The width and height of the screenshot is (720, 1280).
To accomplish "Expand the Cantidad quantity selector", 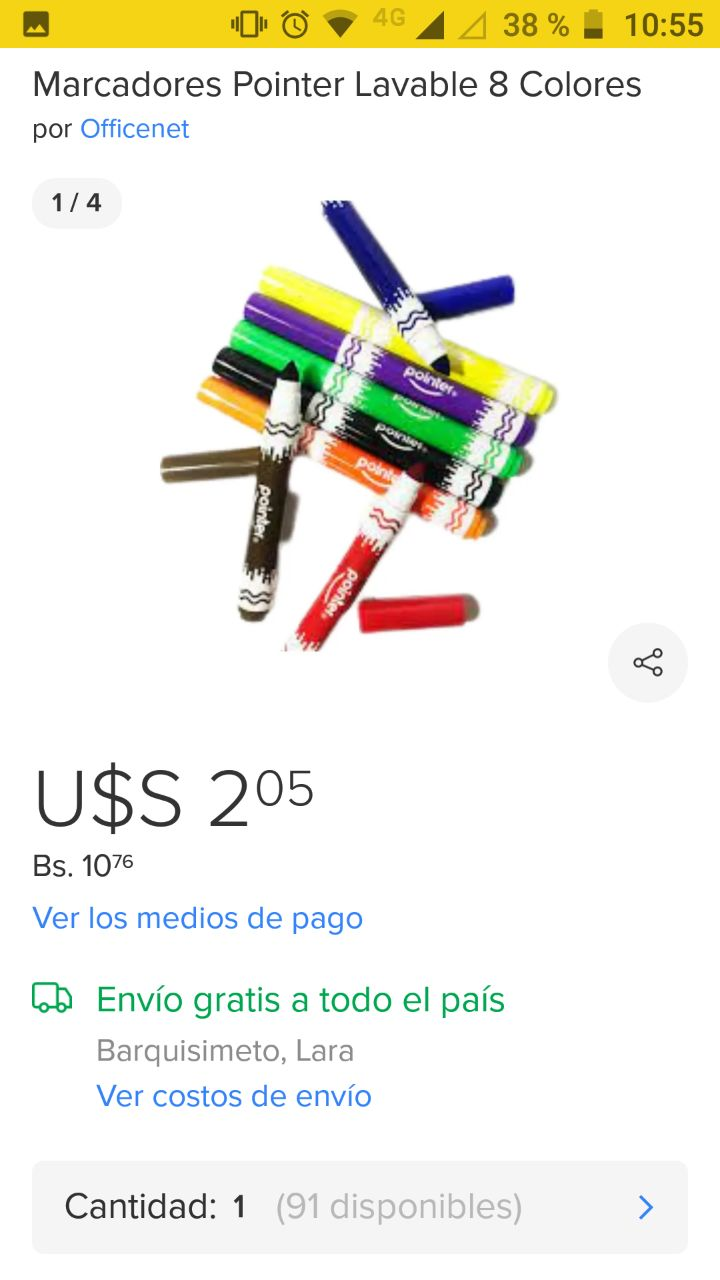I will click(x=360, y=1207).
